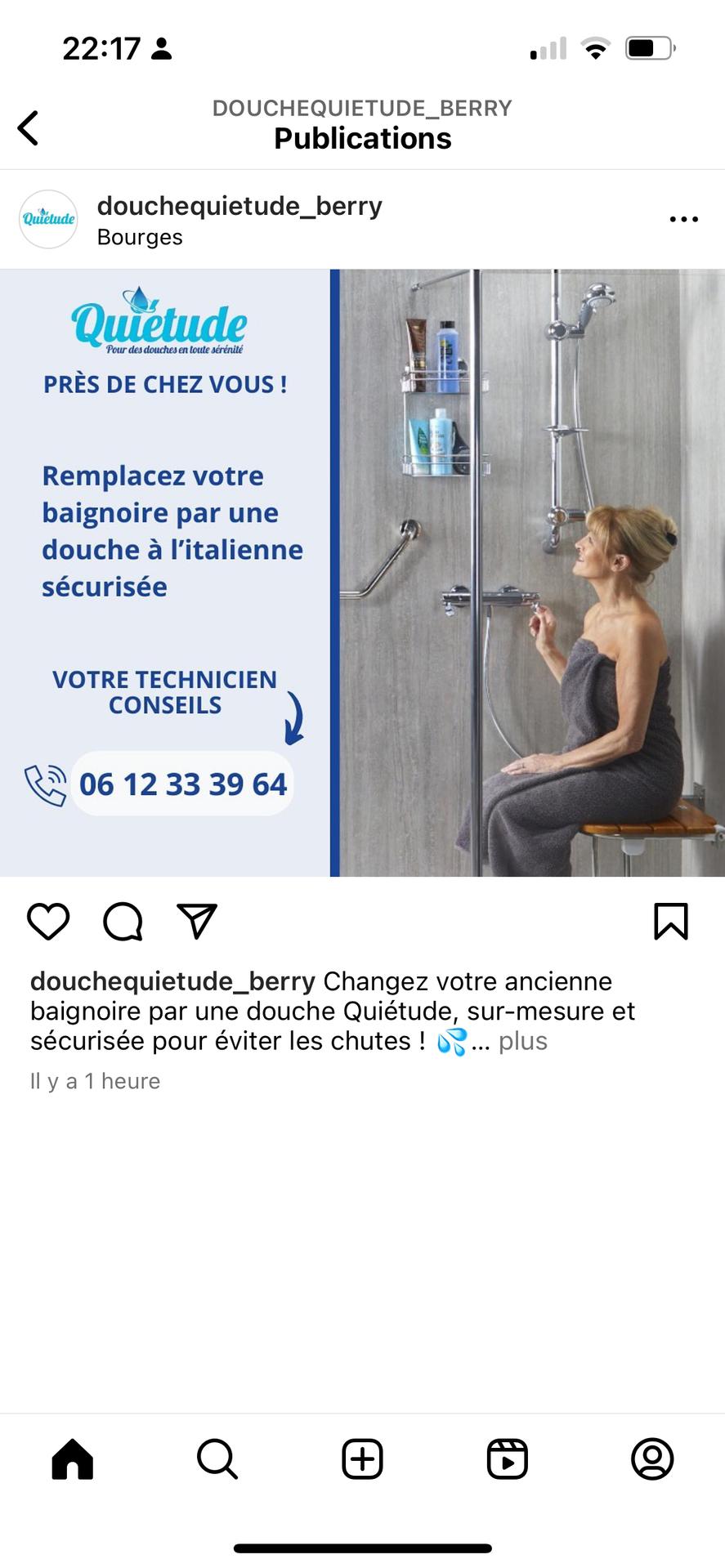The image size is (725, 1568).
Task: Open the post's three-dot options menu
Action: [683, 219]
